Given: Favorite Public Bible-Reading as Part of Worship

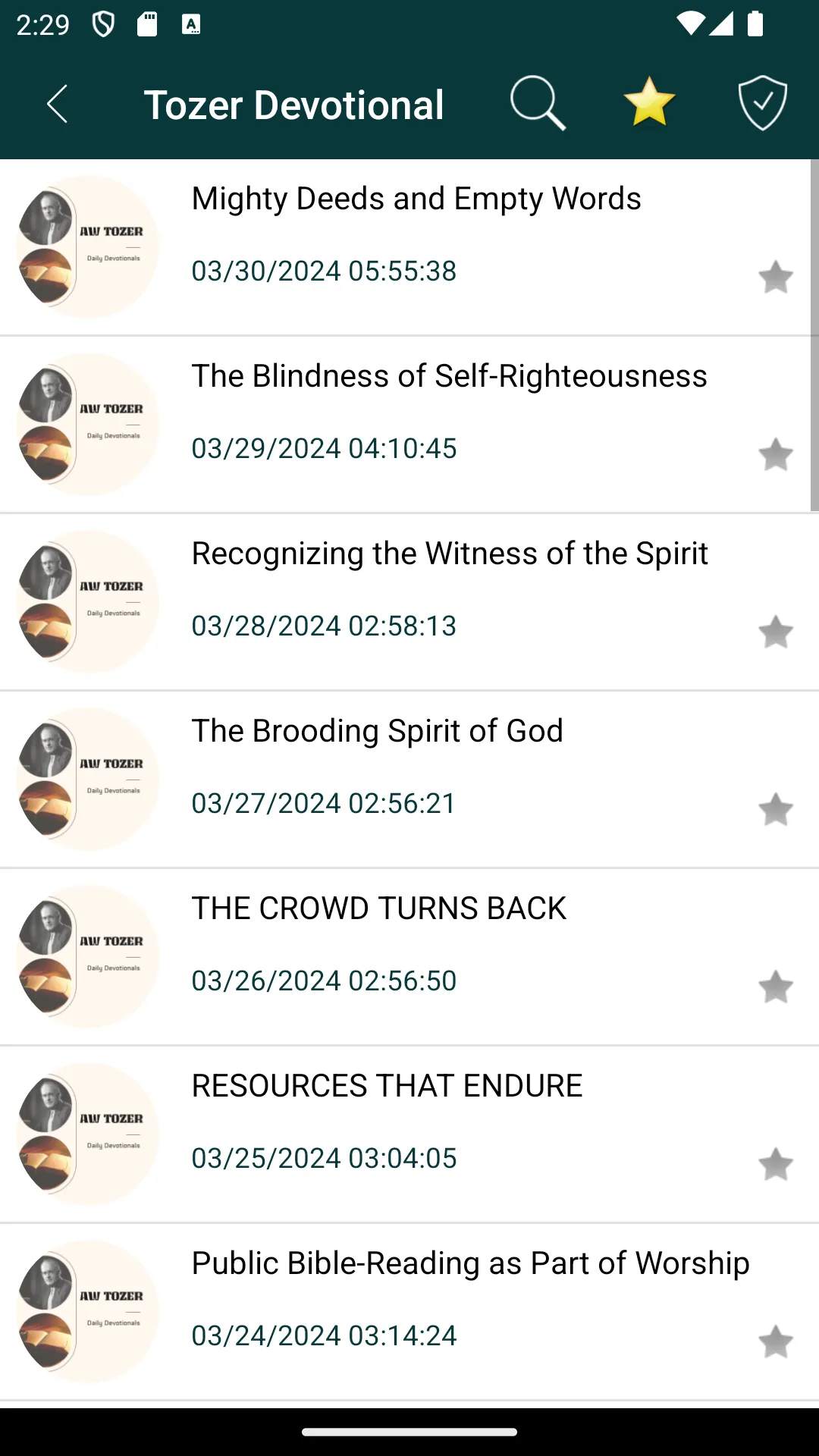Looking at the screenshot, I should pos(776,1342).
